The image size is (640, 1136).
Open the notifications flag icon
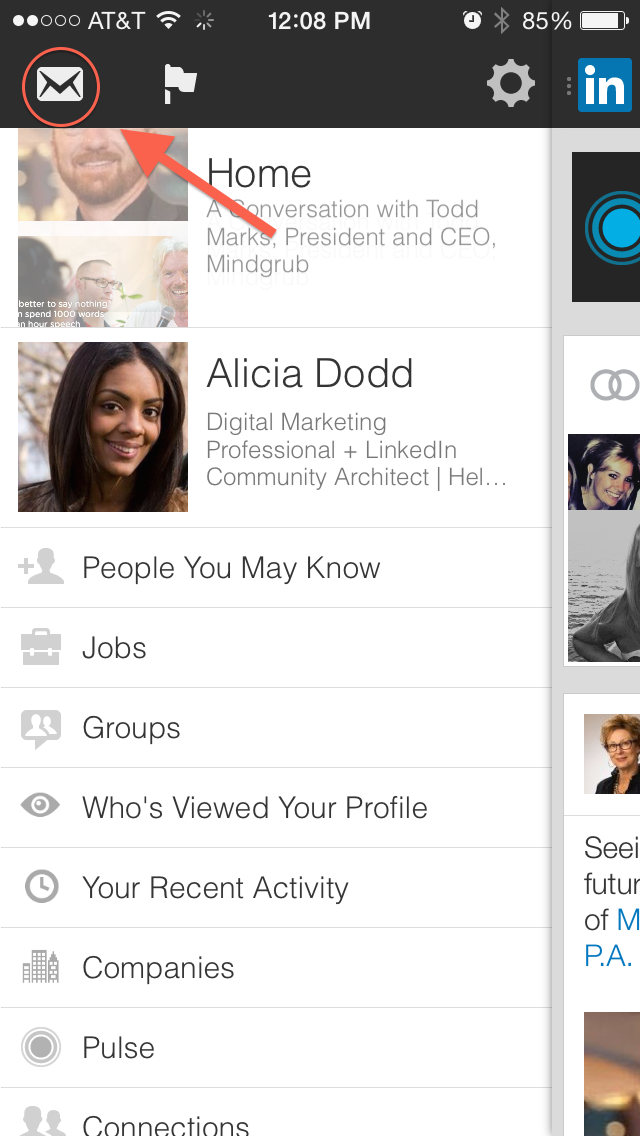coord(180,85)
